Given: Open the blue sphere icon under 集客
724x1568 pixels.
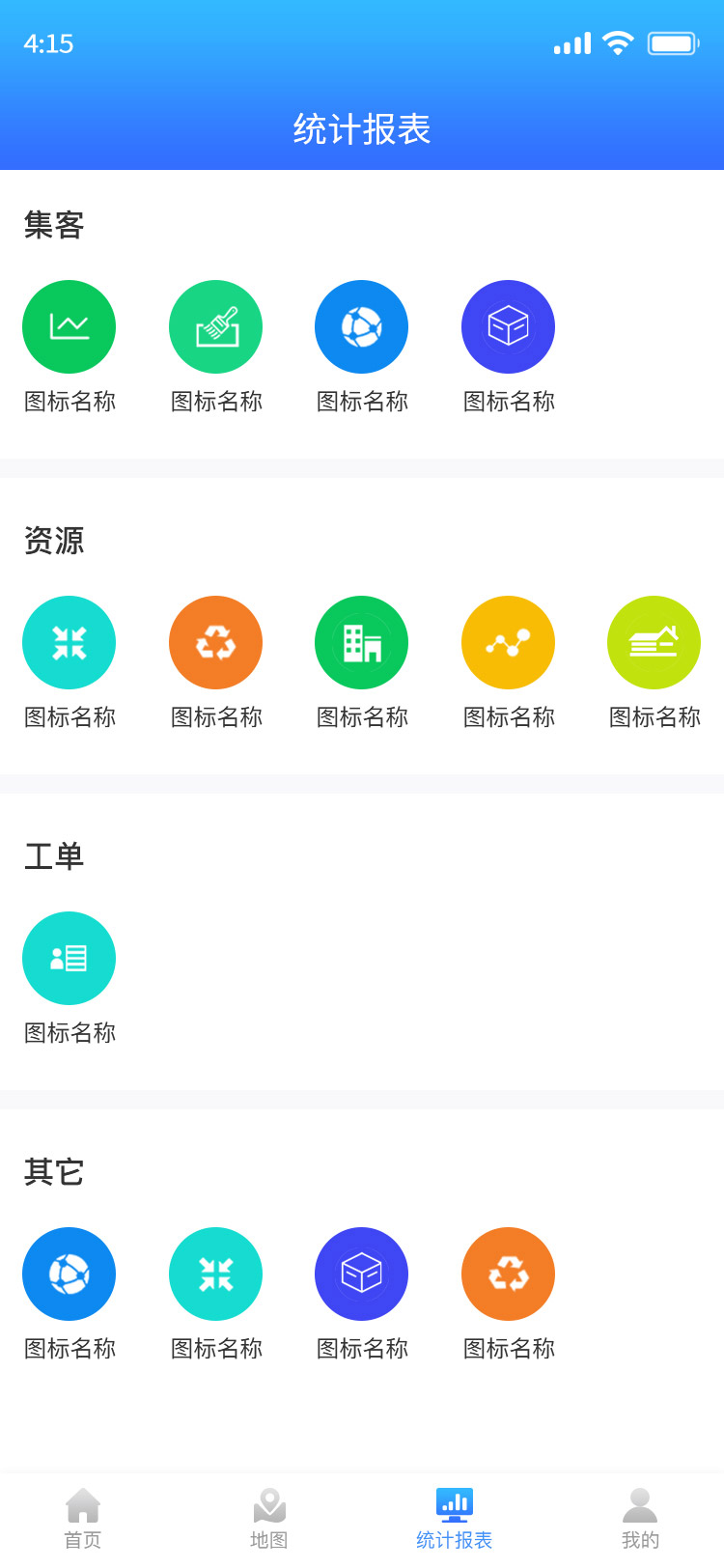Looking at the screenshot, I should click(x=362, y=327).
